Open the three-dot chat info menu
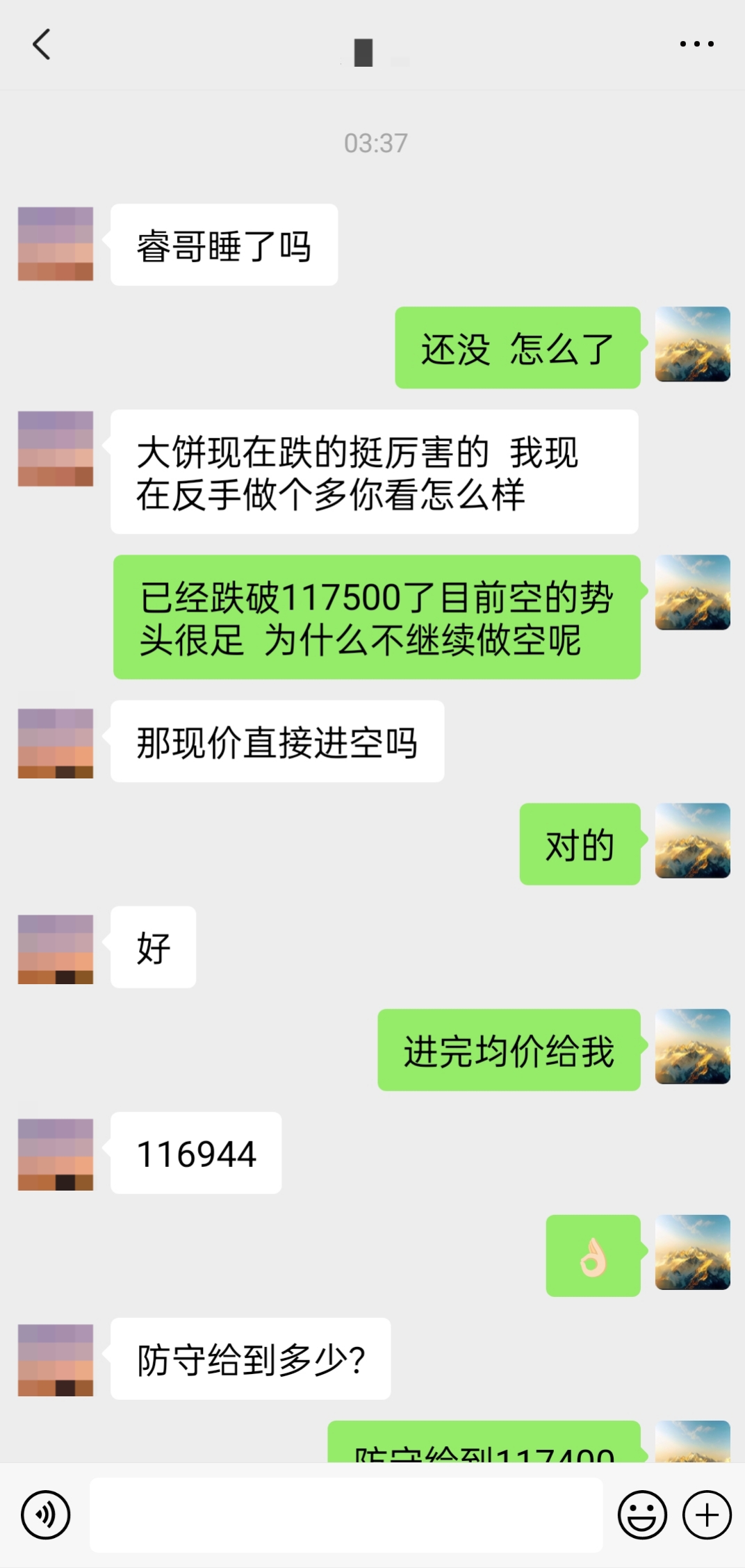 pyautogui.click(x=696, y=44)
